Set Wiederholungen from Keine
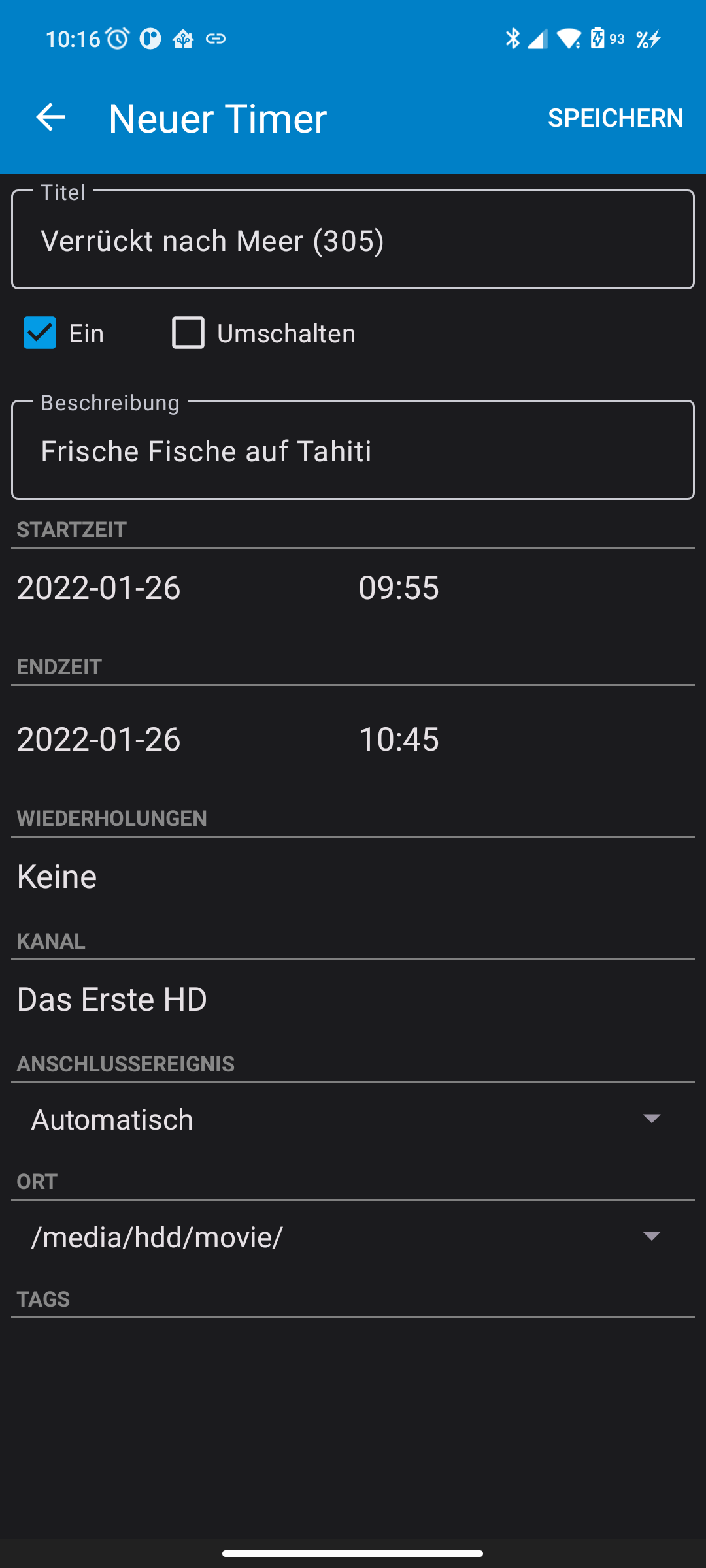Viewport: 706px width, 1568px height. [x=58, y=876]
